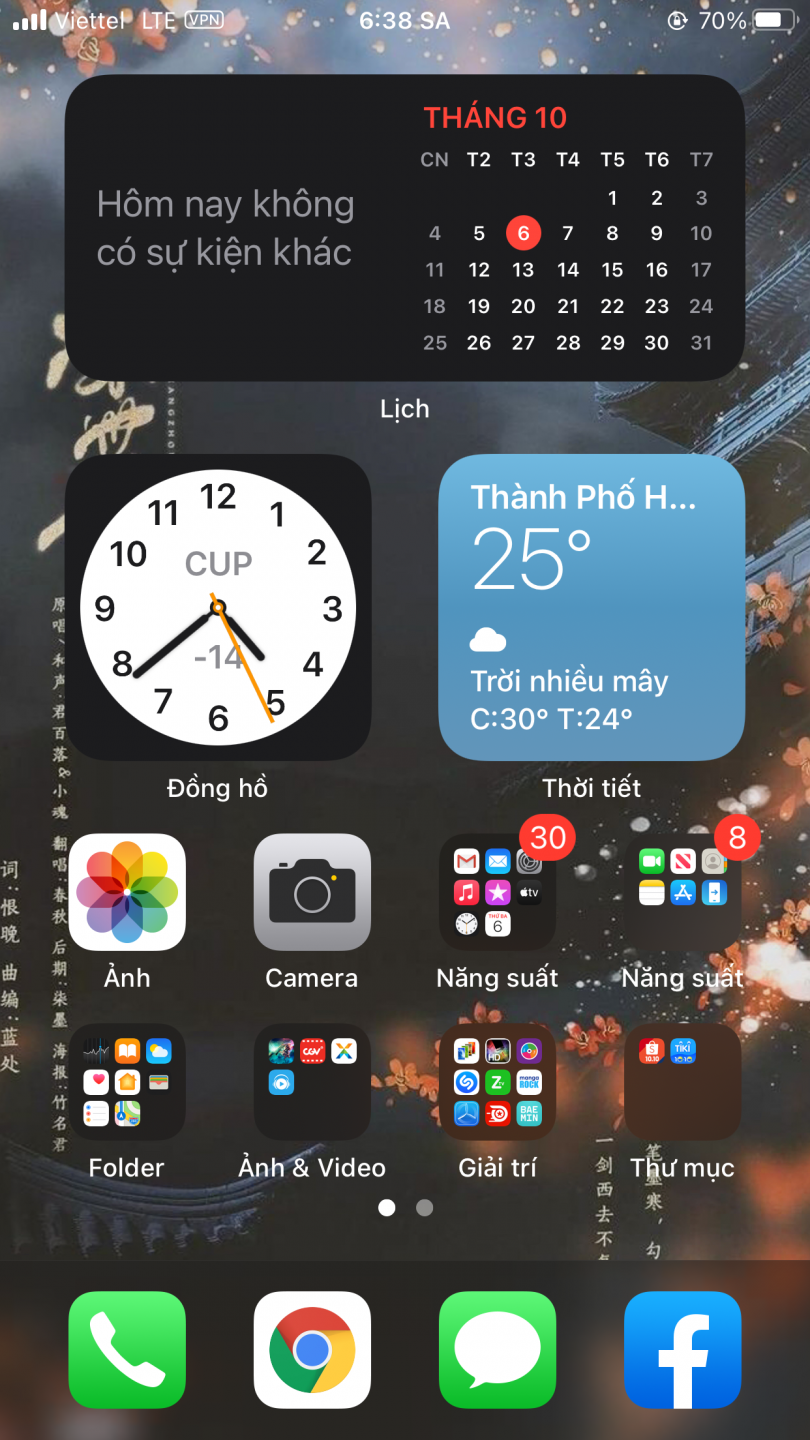Launch the Phone app in the dock
810x1440 pixels.
coord(127,1349)
